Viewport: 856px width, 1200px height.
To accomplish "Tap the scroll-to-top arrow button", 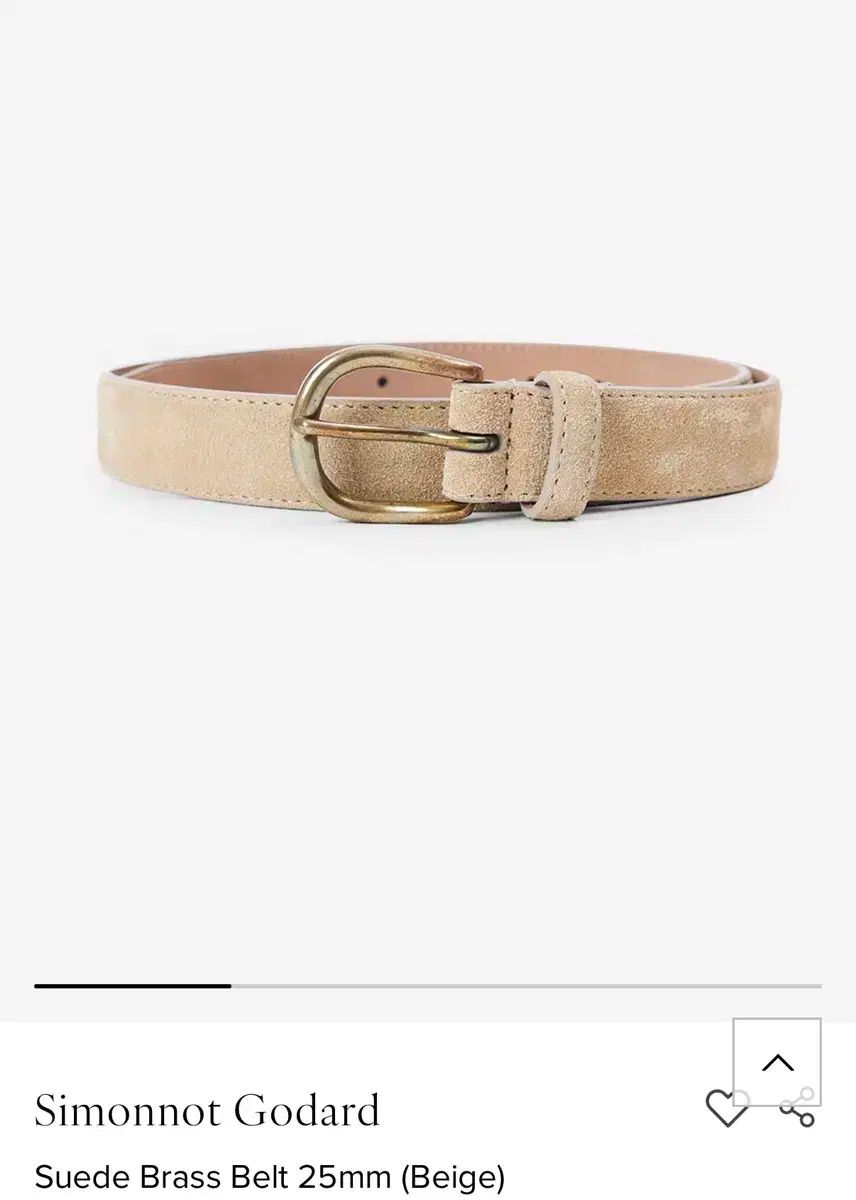I will [777, 1061].
